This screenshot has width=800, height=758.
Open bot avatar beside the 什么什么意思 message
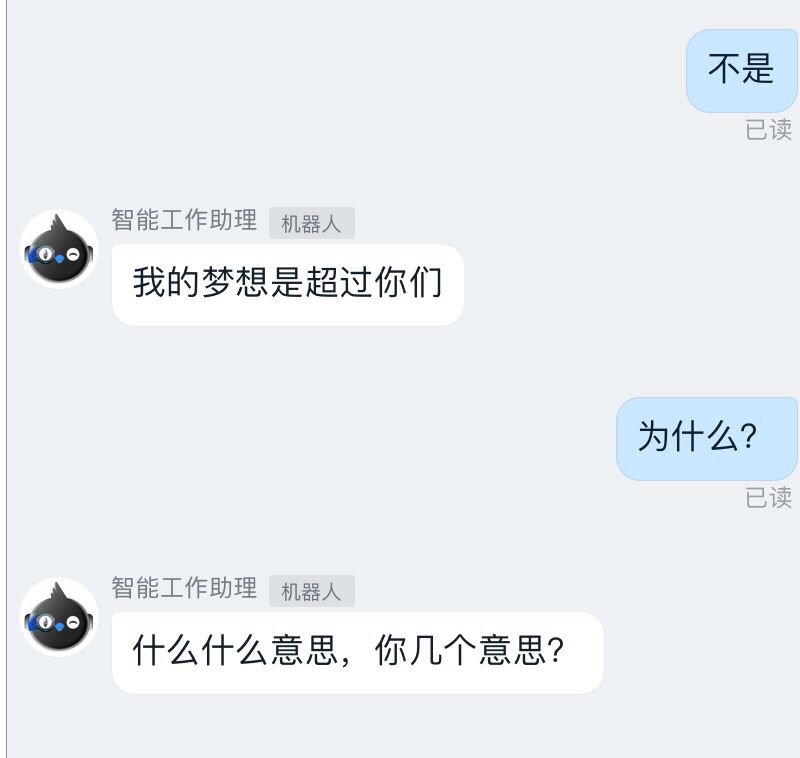point(59,617)
